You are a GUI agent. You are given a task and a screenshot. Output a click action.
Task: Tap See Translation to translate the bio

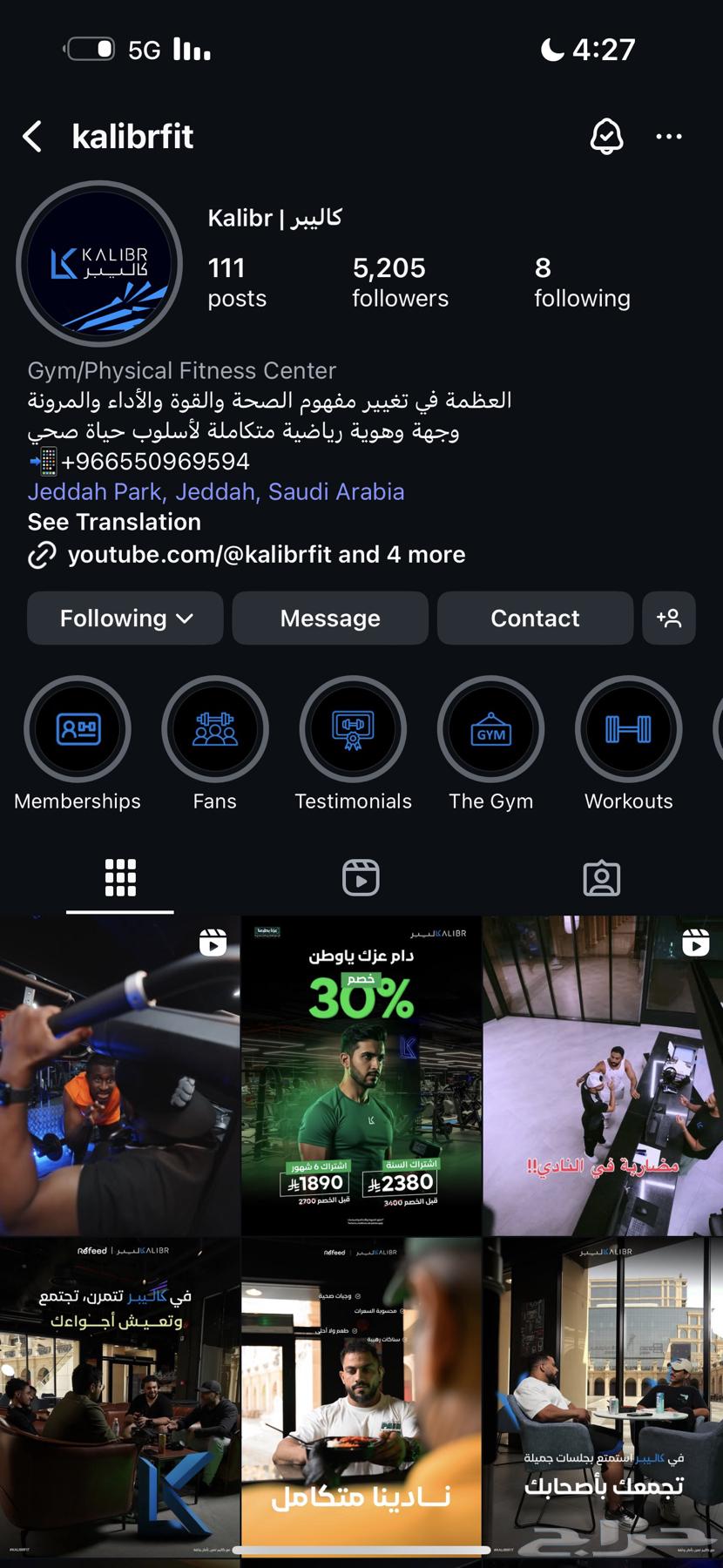[x=113, y=522]
